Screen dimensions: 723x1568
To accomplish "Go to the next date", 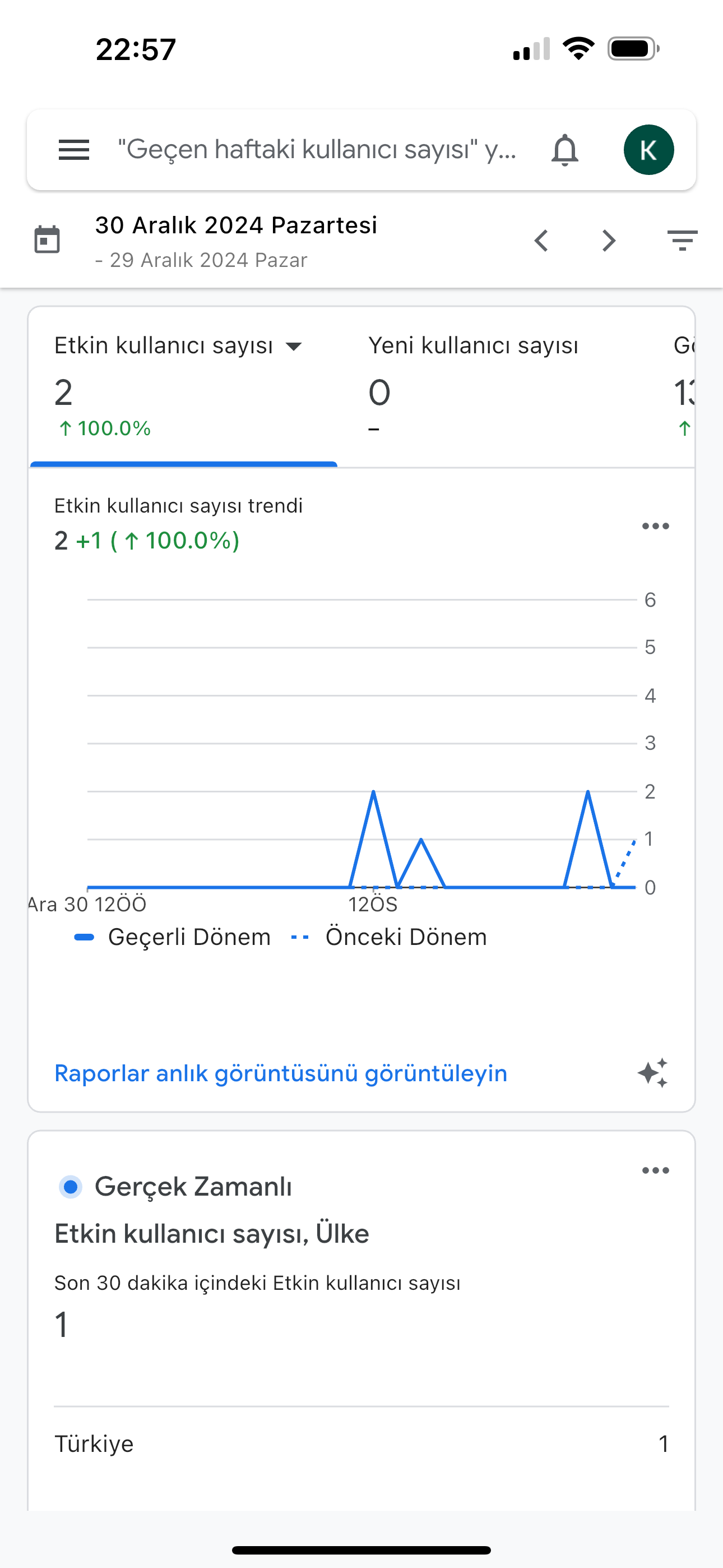I will 609,241.
